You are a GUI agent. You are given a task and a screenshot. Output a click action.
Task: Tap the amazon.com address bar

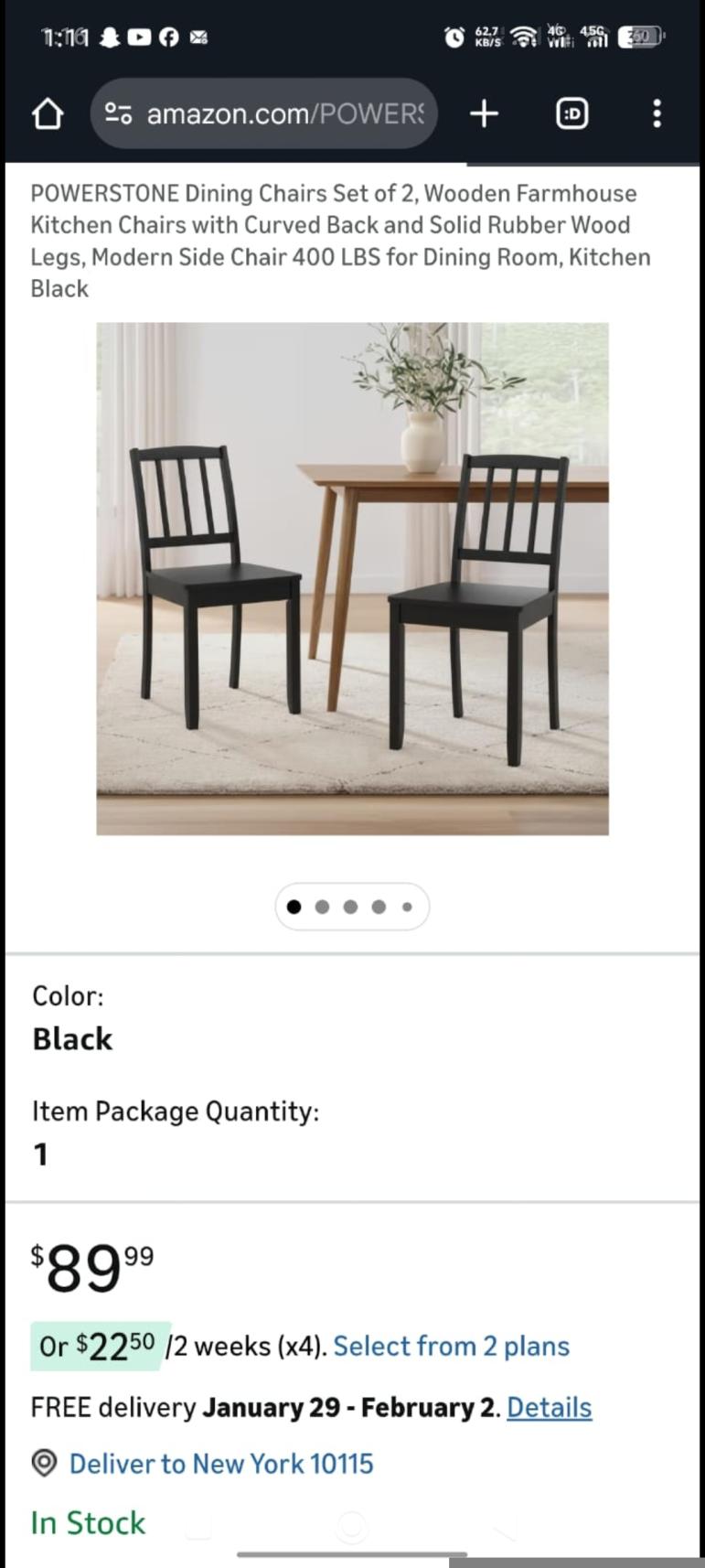[264, 114]
